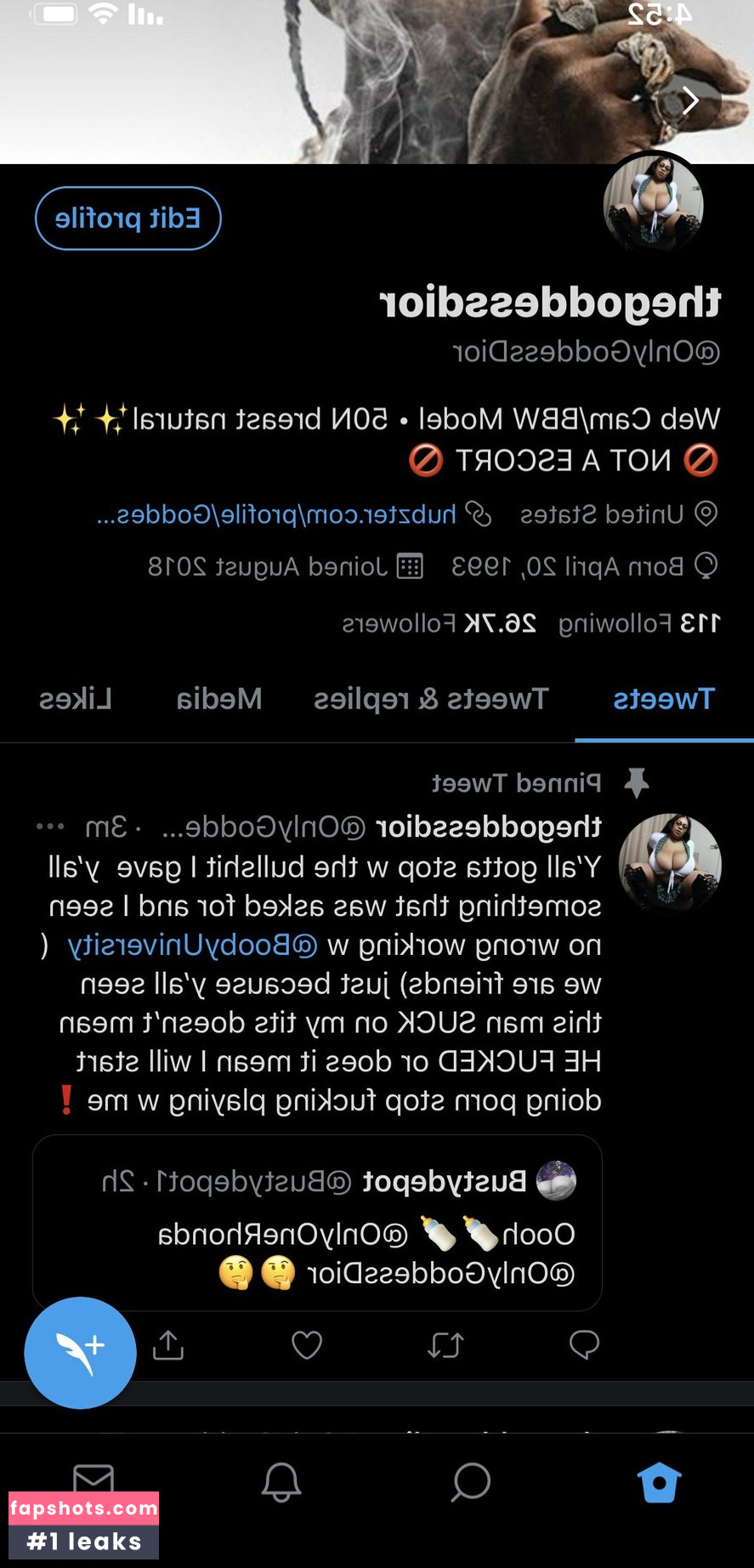Open the @BoobyUniversity mention
The height and width of the screenshot is (1568, 754).
click(x=193, y=945)
